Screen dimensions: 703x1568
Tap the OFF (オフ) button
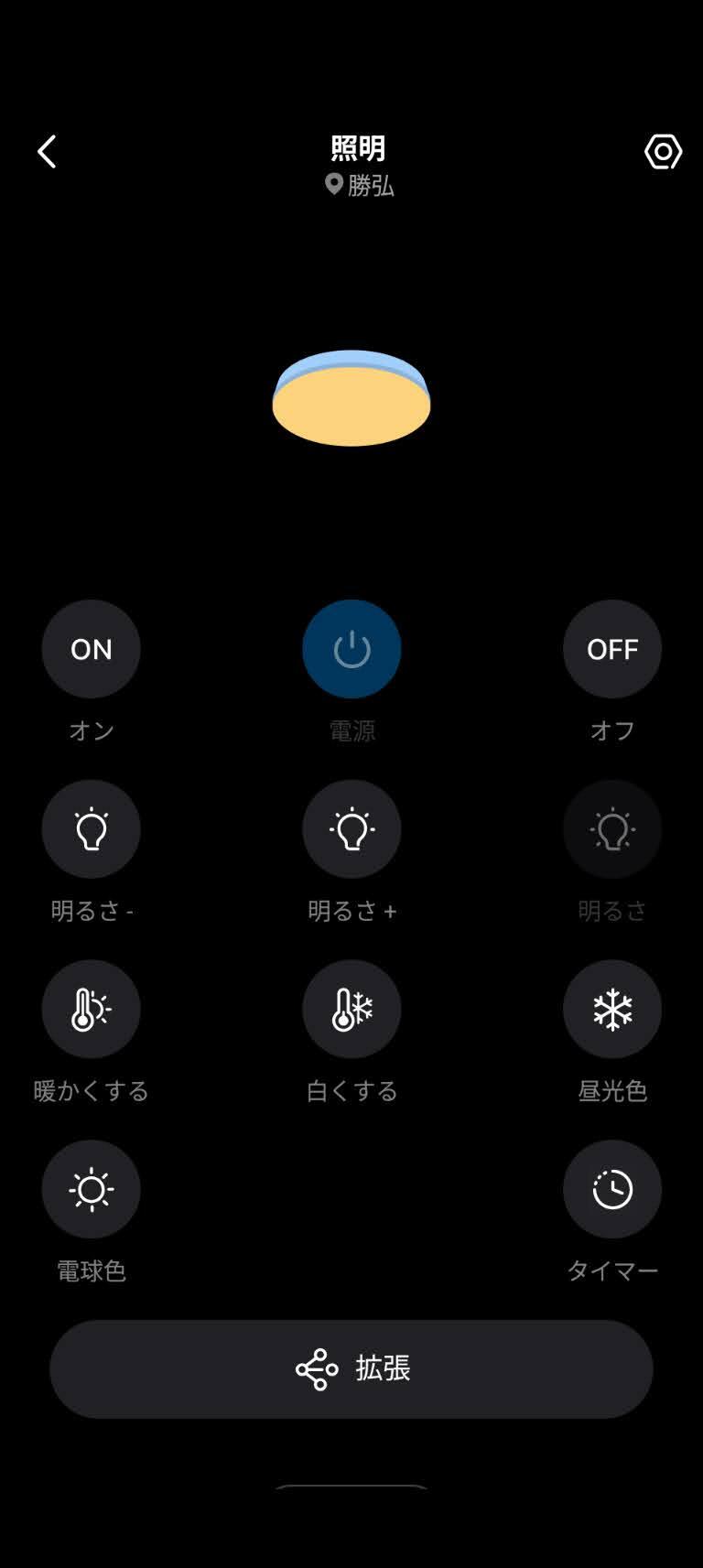611,649
